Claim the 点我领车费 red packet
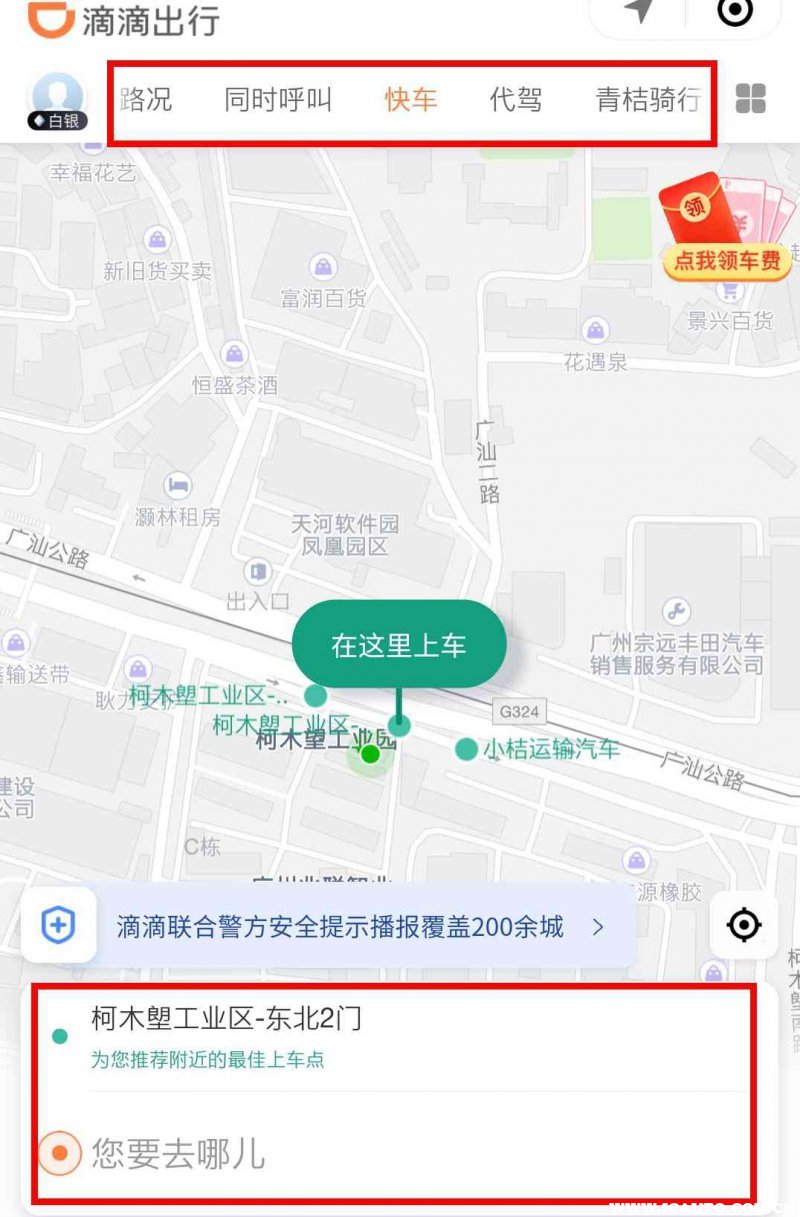Viewport: 800px width, 1217px height. pos(727,230)
